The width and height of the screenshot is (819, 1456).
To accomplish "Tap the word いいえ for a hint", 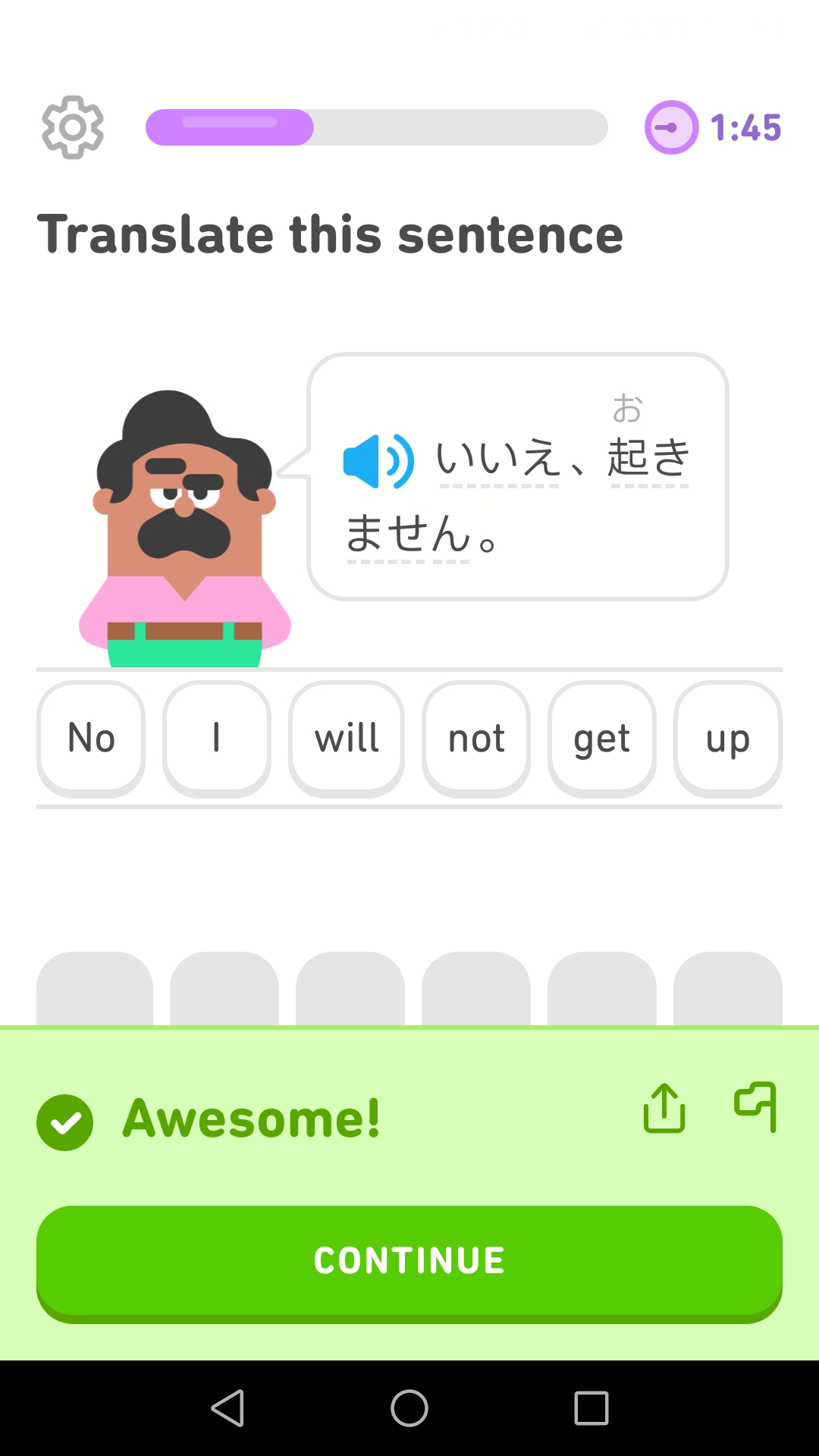I will pos(497,460).
